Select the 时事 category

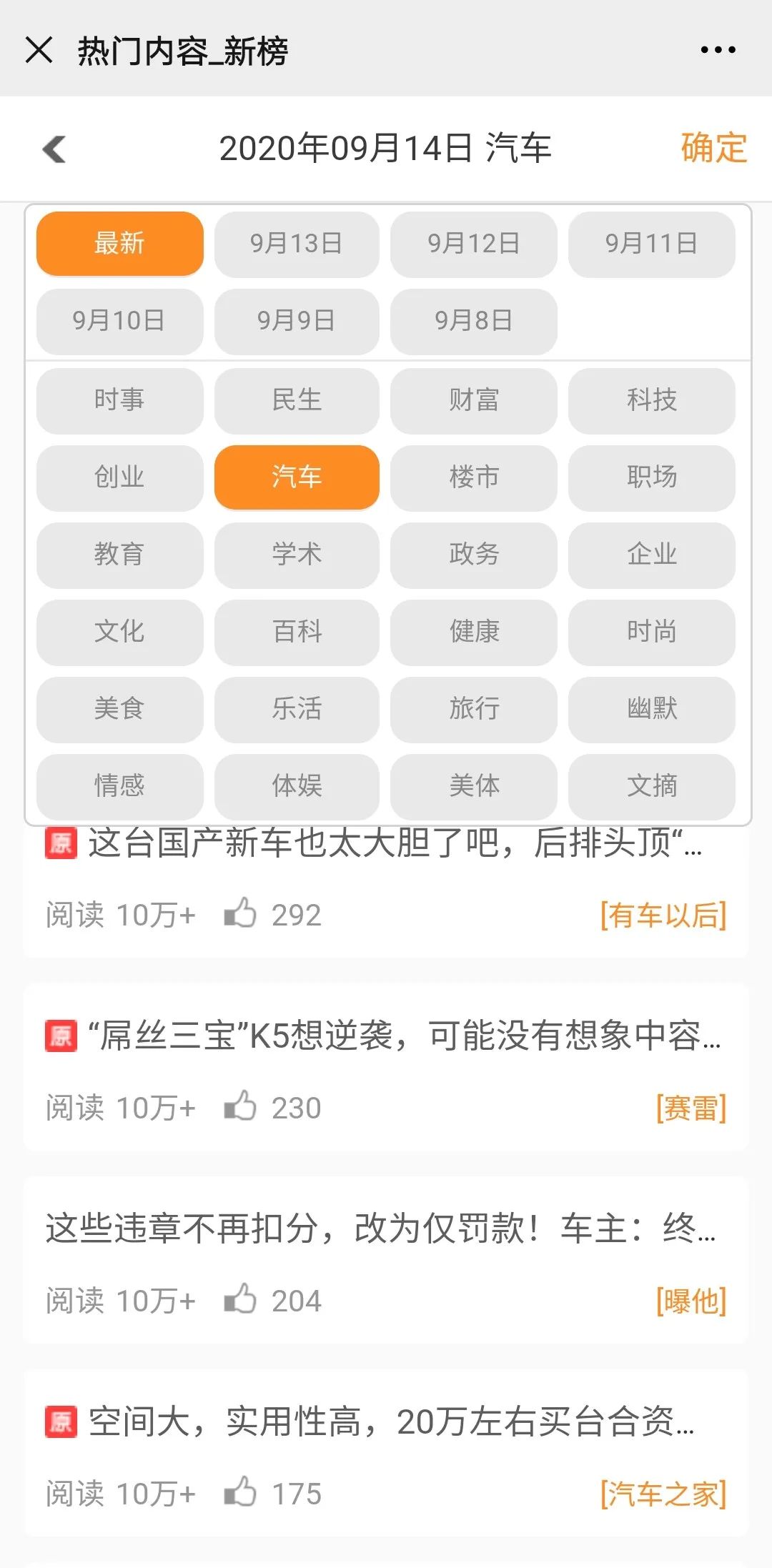tap(119, 400)
